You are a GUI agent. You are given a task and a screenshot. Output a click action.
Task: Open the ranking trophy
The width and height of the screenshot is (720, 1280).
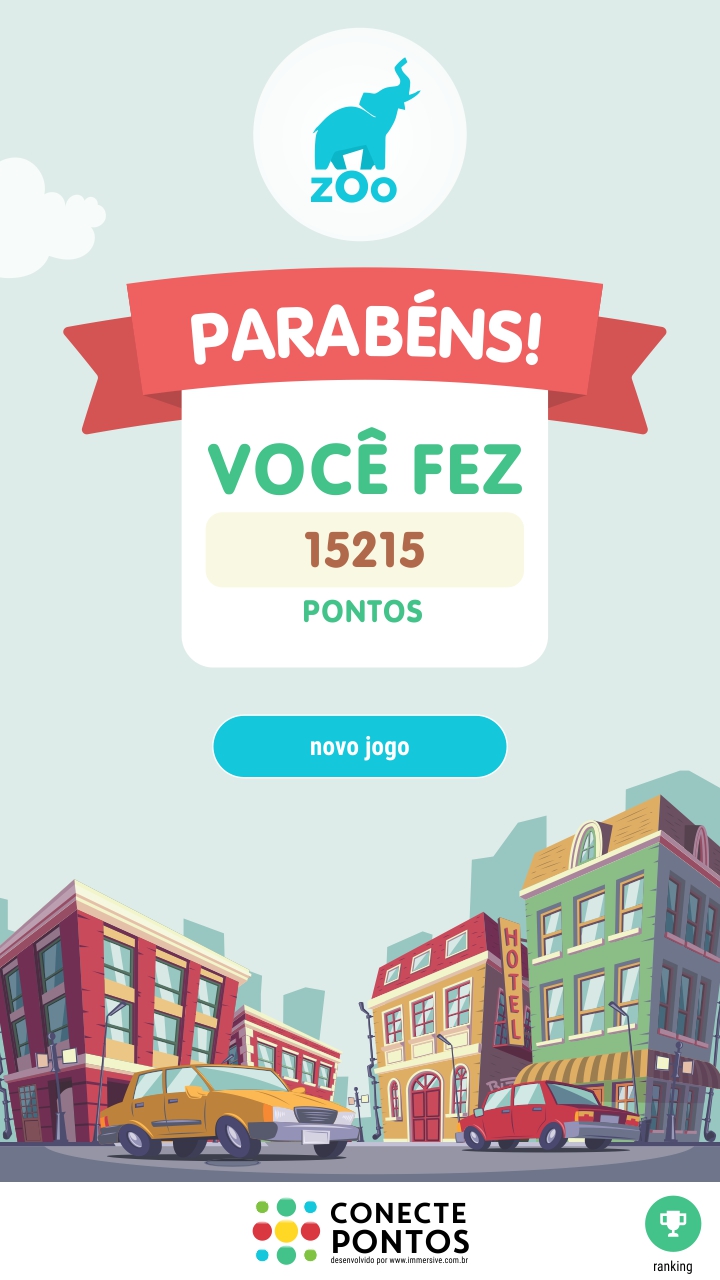(673, 1225)
